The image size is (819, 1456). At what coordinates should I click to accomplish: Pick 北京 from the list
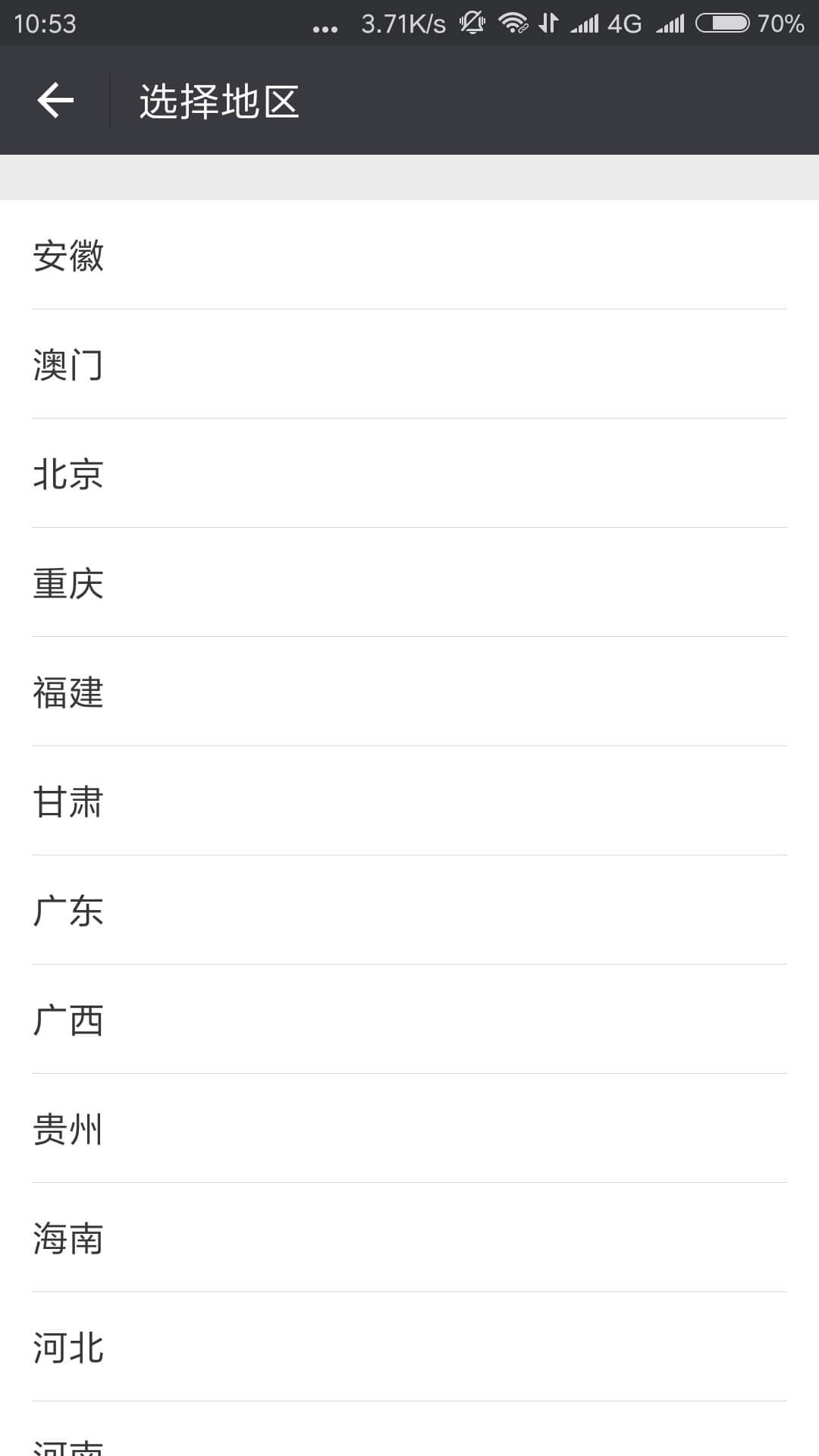[409, 473]
